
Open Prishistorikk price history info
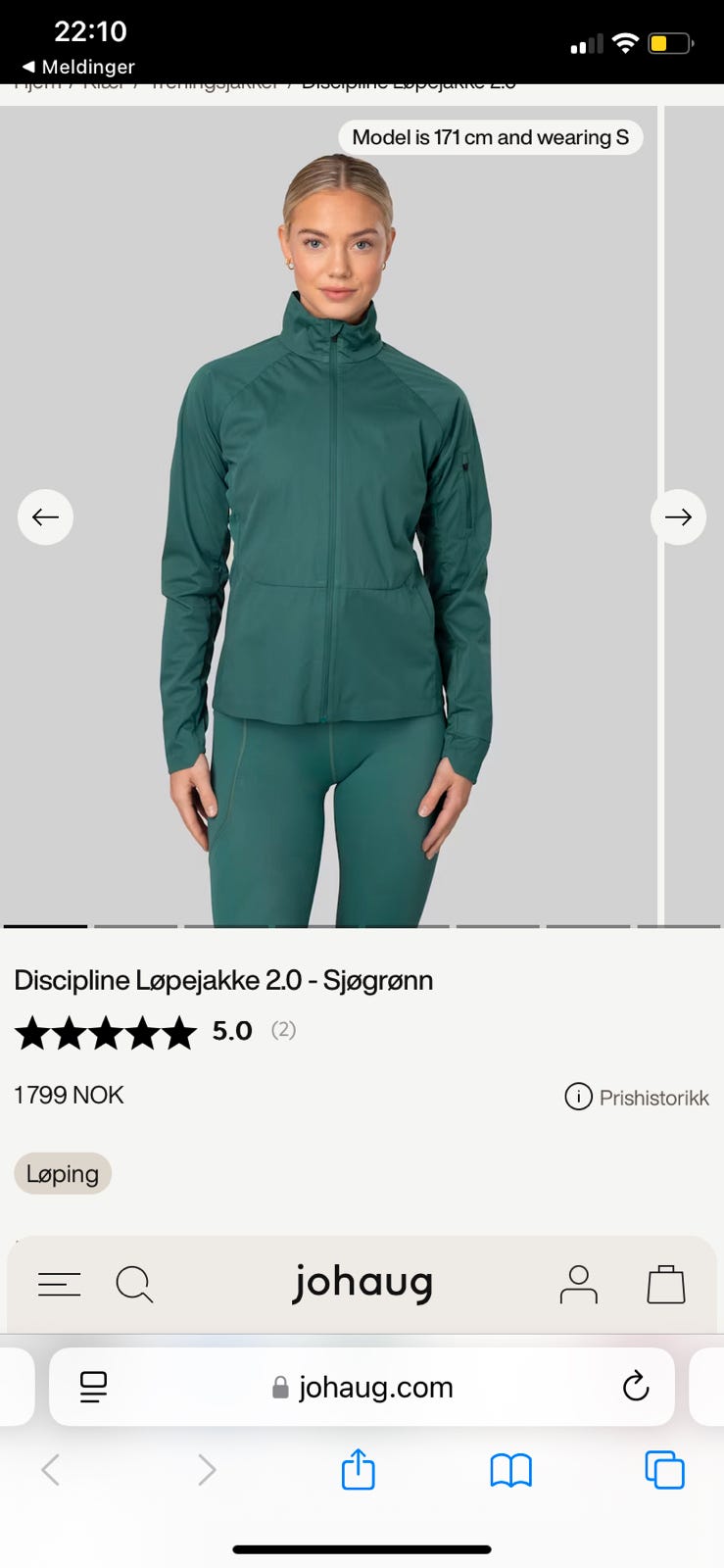coord(637,1097)
